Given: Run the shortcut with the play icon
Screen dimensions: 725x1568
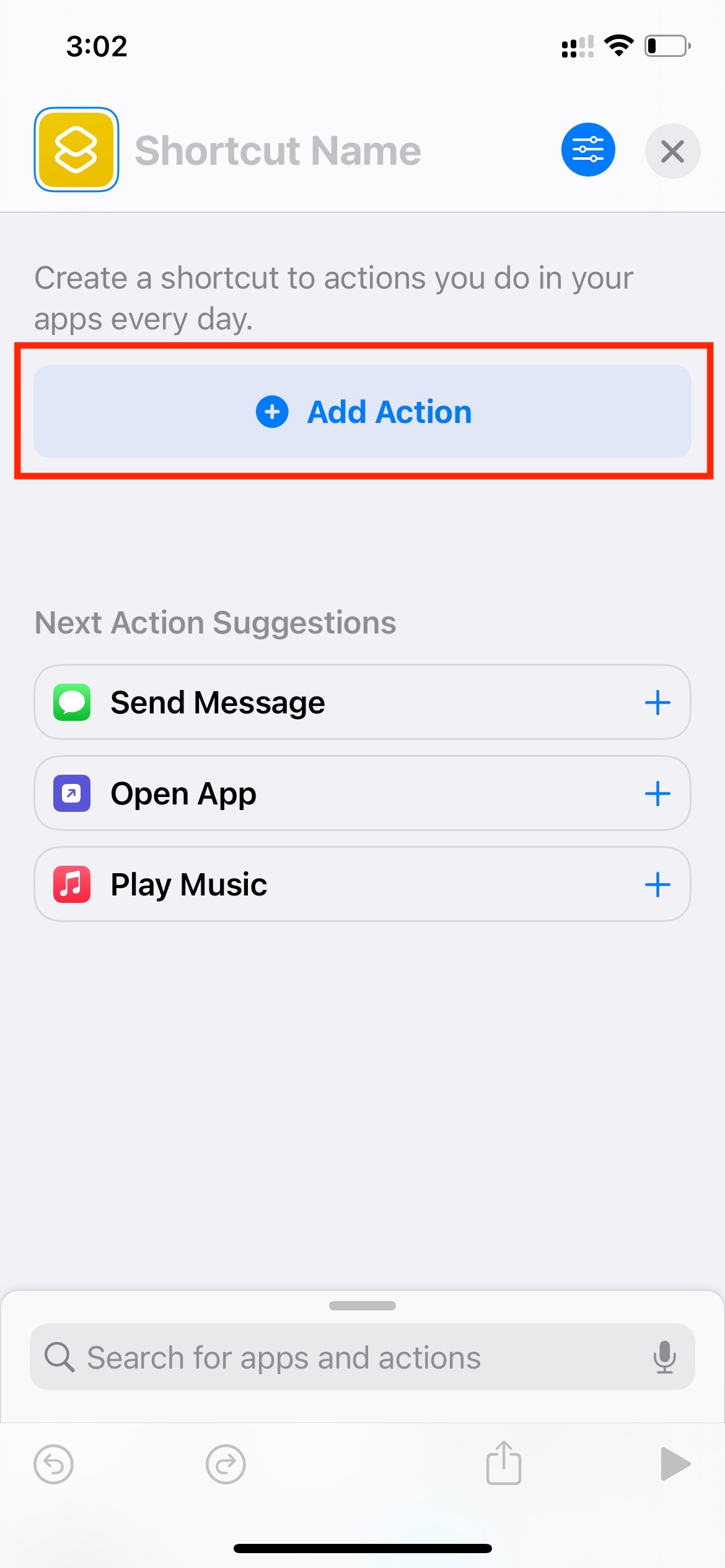Looking at the screenshot, I should [675, 1464].
